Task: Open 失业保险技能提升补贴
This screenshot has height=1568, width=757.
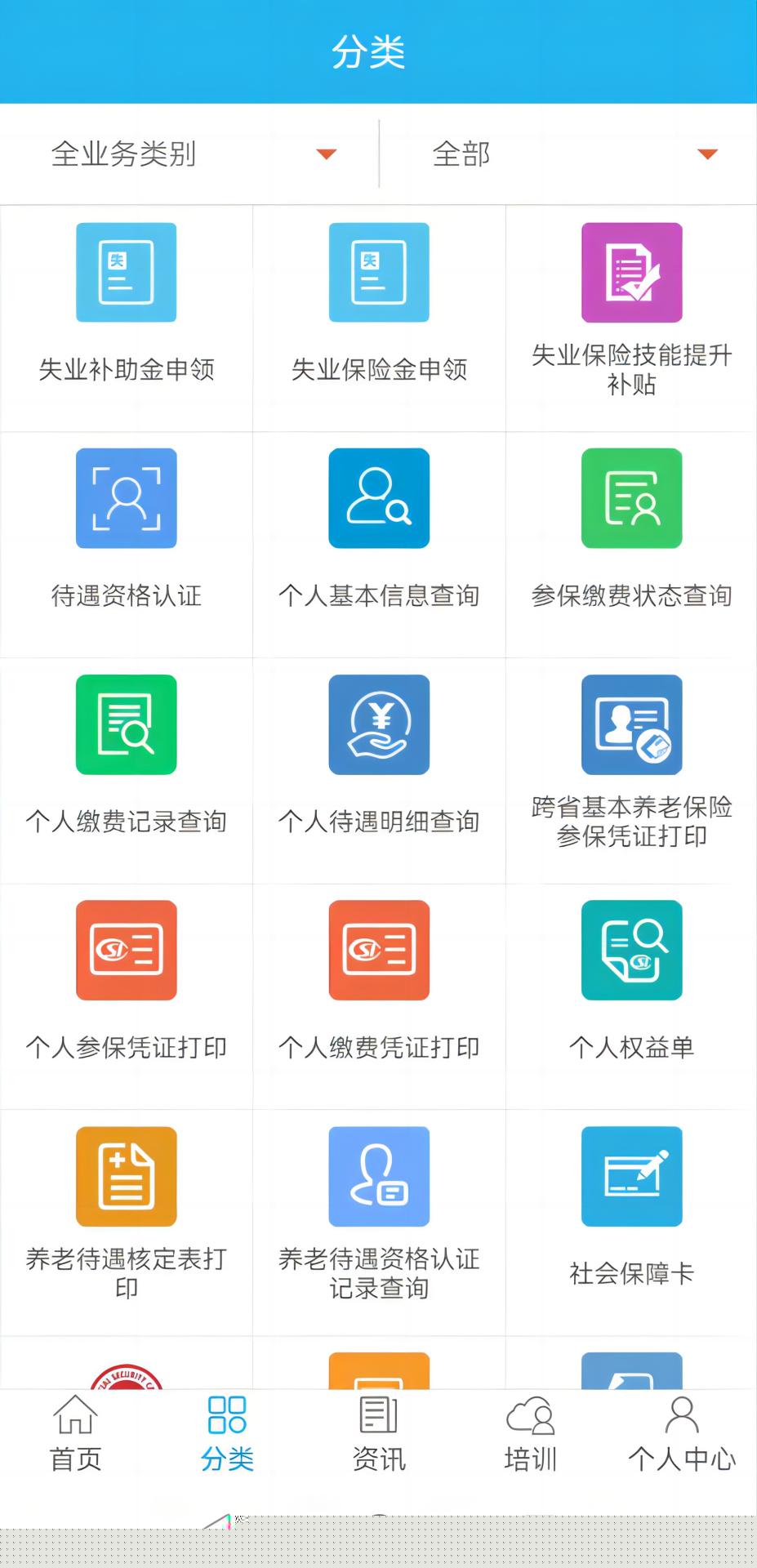Action: 631,317
